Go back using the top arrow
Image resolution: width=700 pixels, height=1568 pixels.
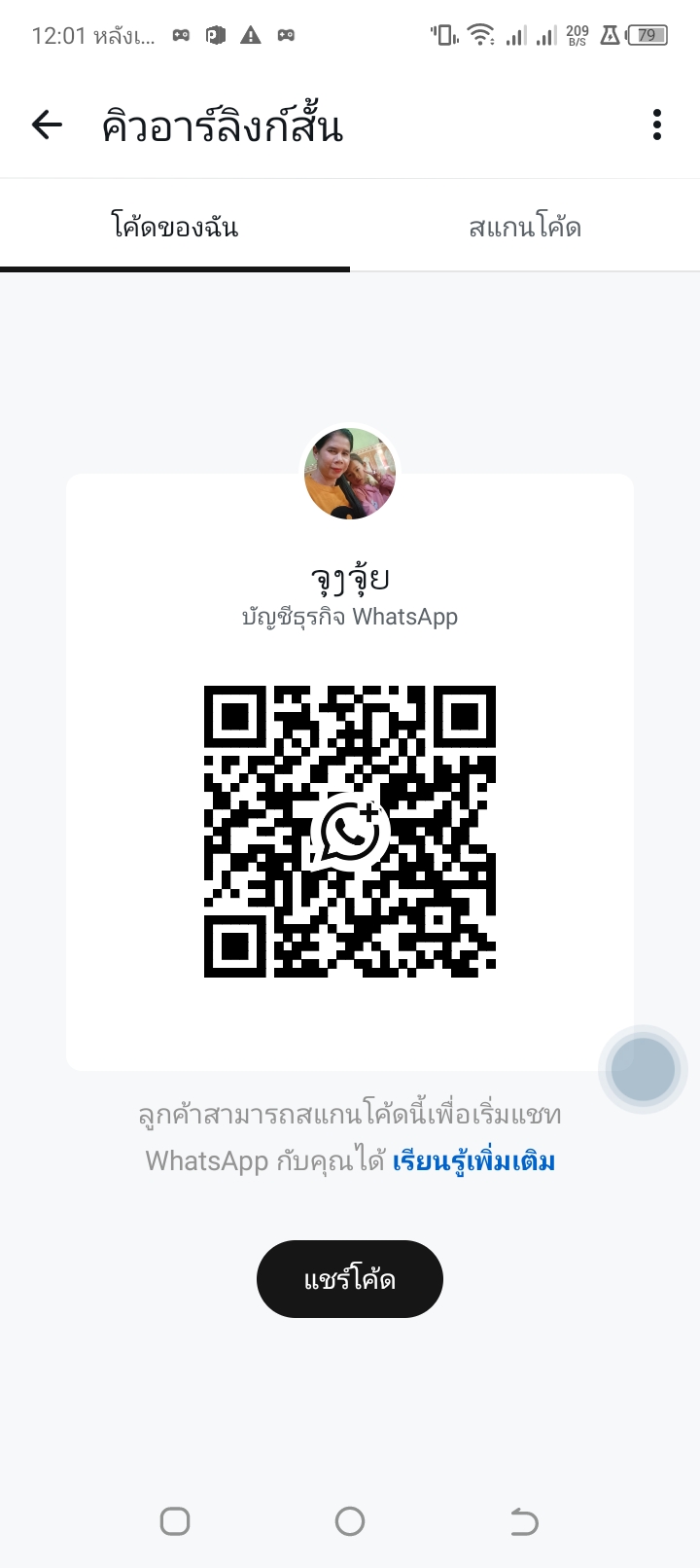click(x=47, y=125)
